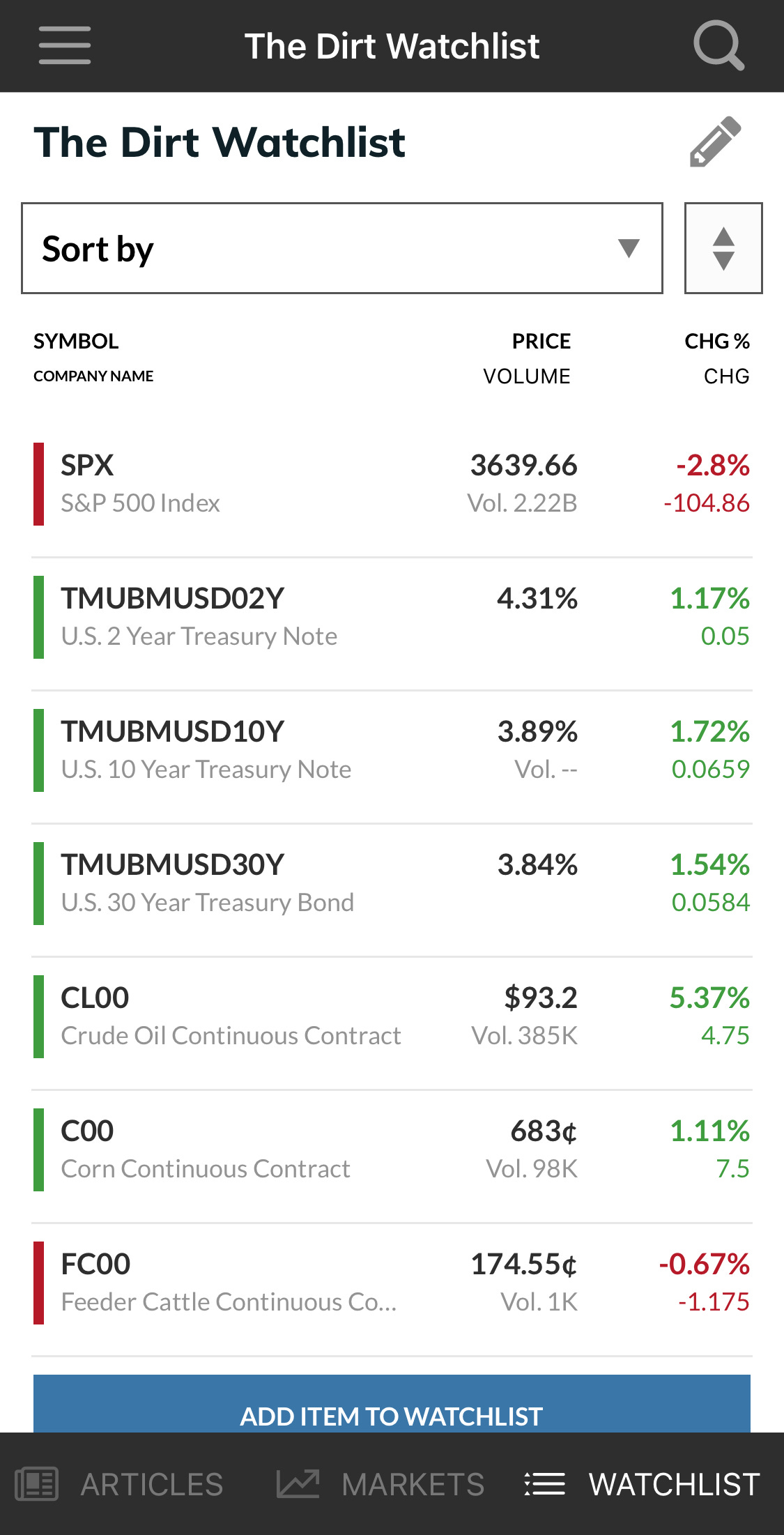Open U.S. 2 Year Treasury Note
This screenshot has height=1535, width=784.
tap(392, 617)
